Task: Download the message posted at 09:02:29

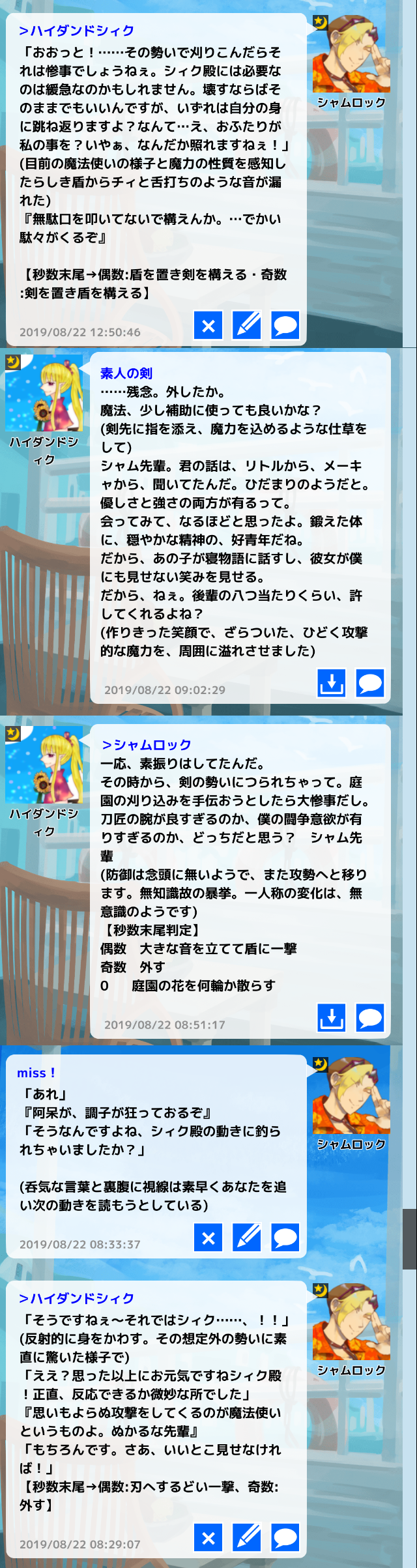Action: point(332,683)
